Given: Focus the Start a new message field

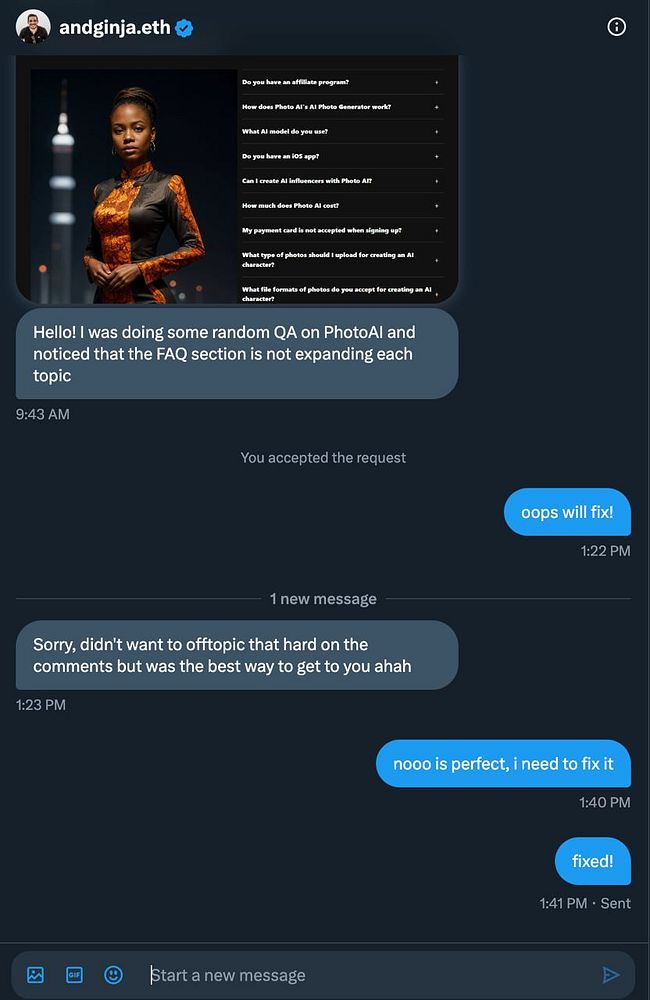Looking at the screenshot, I should (x=360, y=974).
